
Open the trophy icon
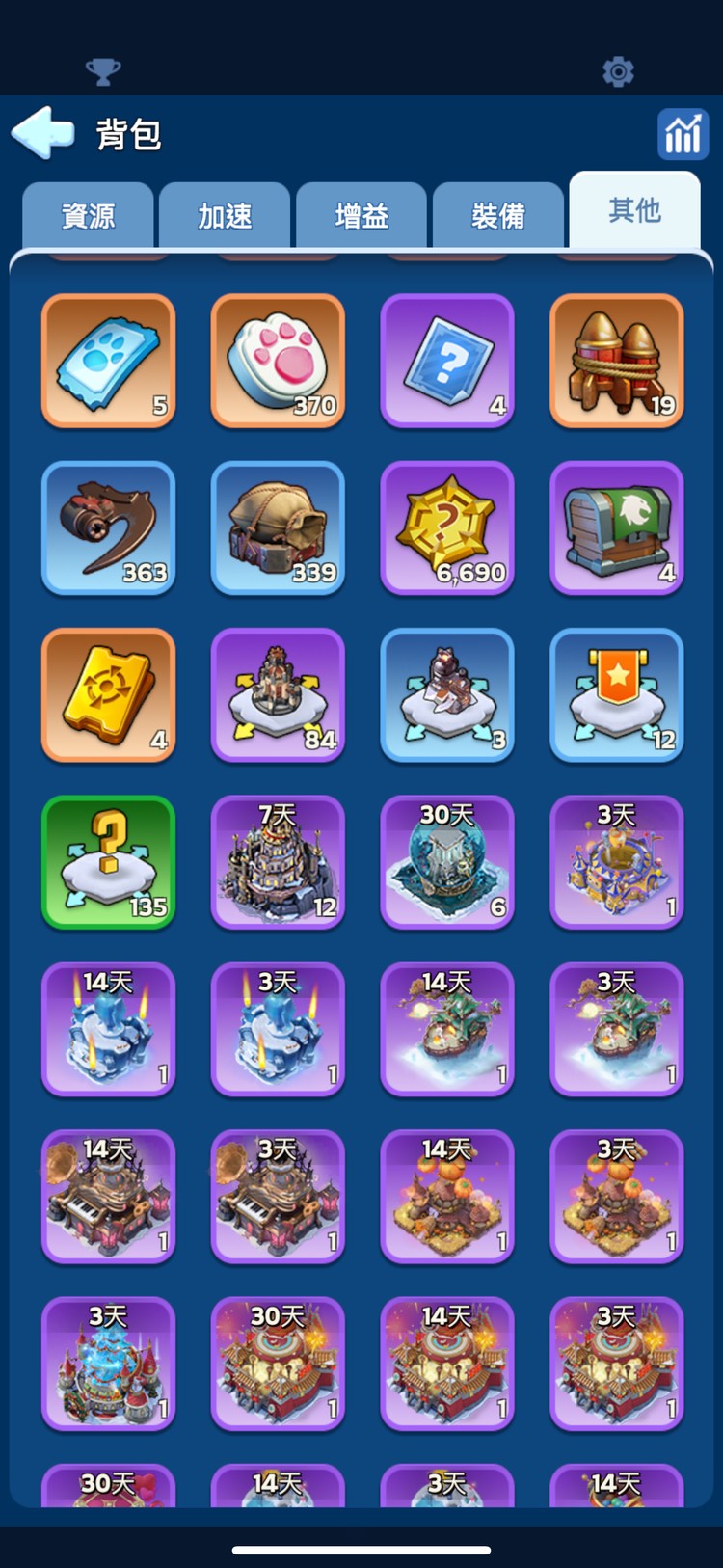(x=103, y=71)
